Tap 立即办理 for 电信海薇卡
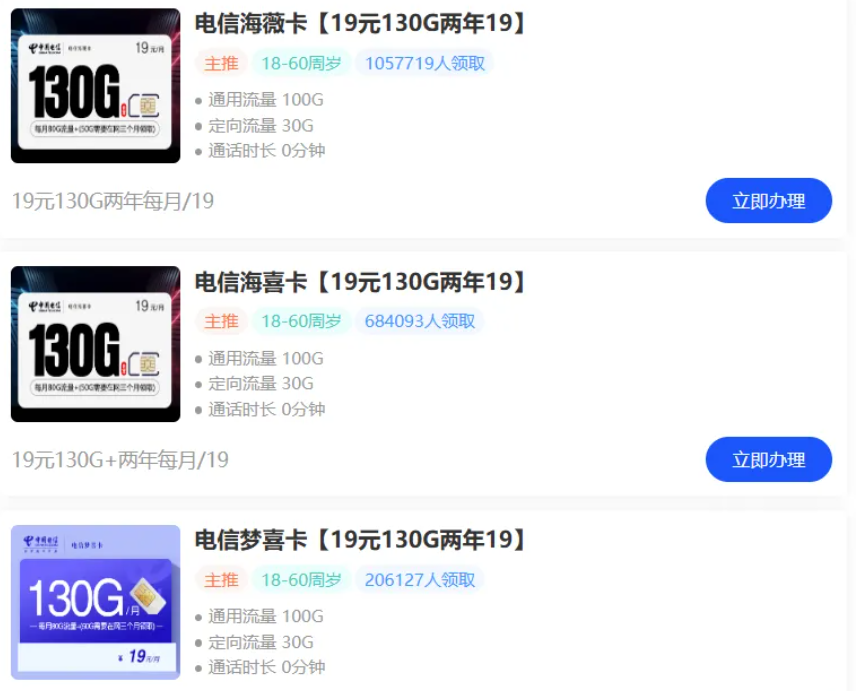The height and width of the screenshot is (691, 857). coord(768,201)
